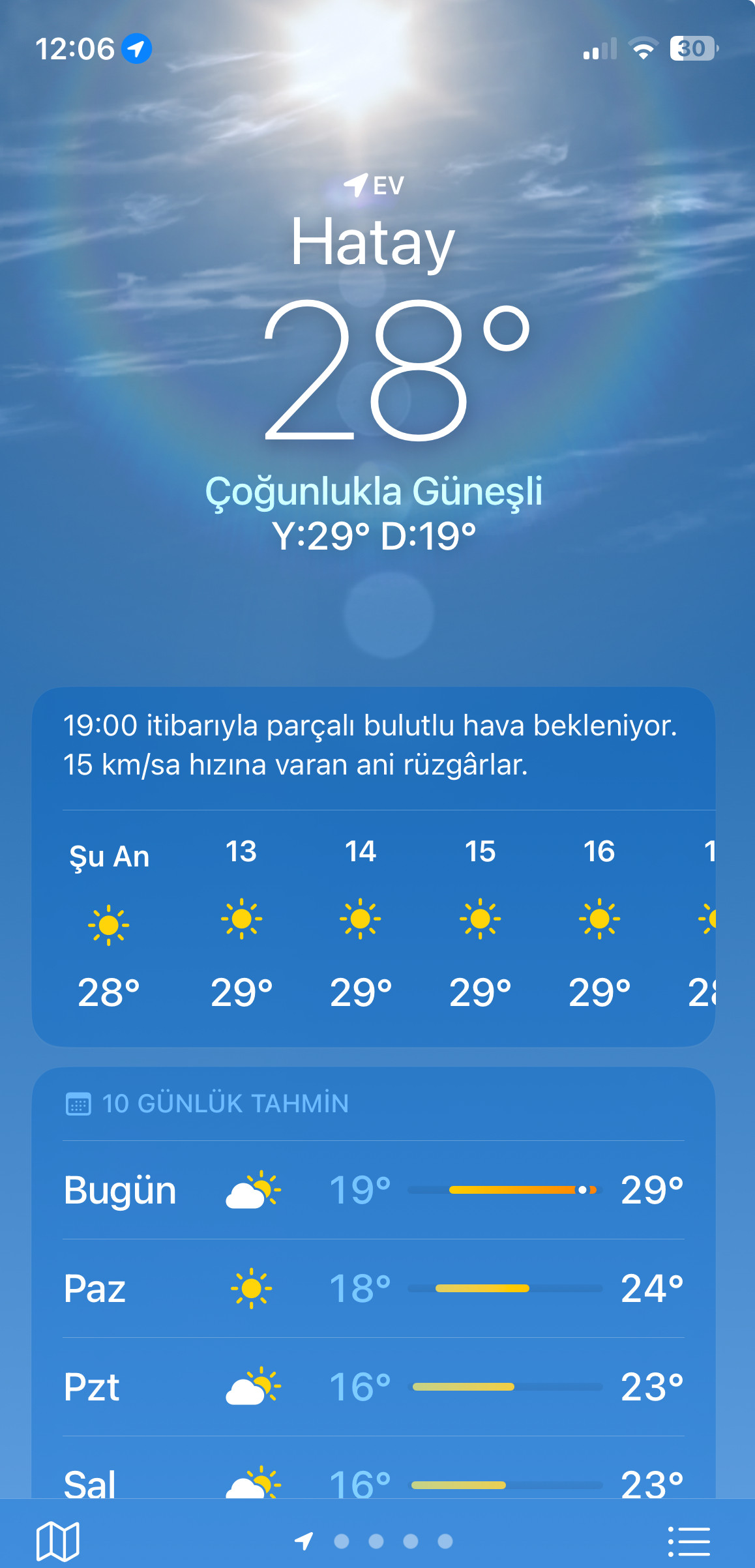755x1568 pixels.
Task: Open the saved locations list
Action: pos(688,1541)
